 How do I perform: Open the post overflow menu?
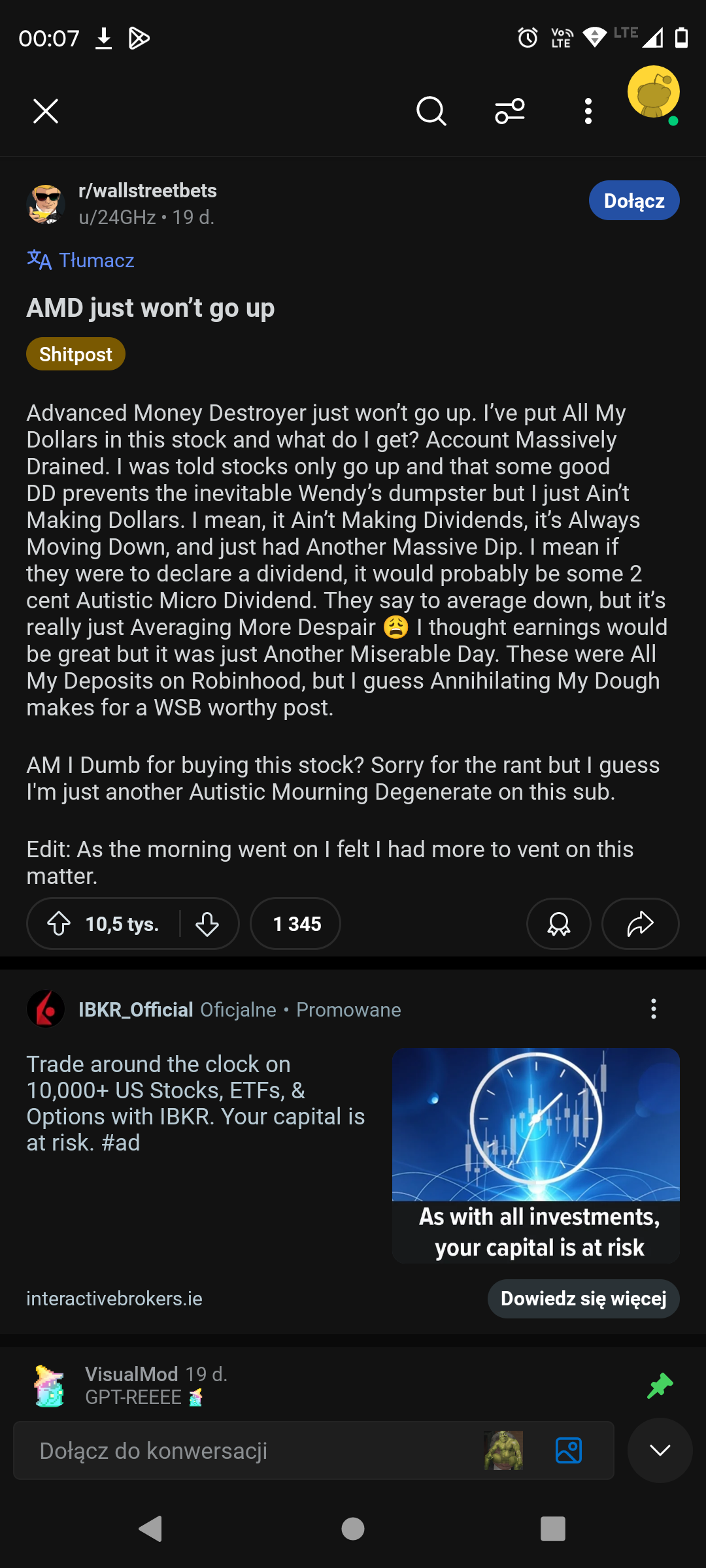pos(588,111)
